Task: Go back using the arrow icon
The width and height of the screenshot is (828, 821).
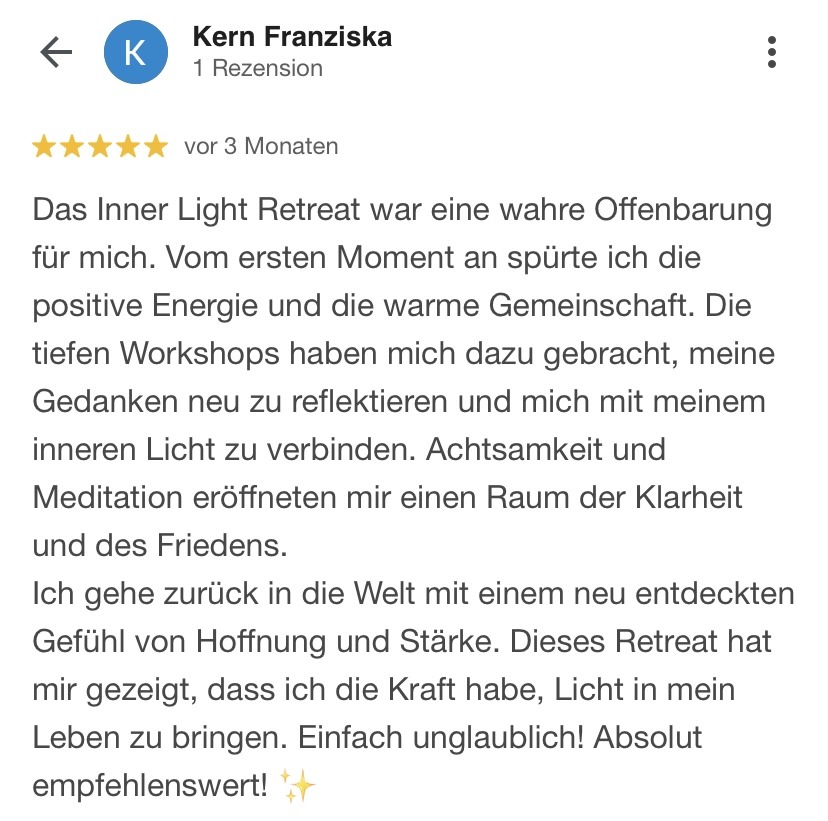Action: click(56, 53)
